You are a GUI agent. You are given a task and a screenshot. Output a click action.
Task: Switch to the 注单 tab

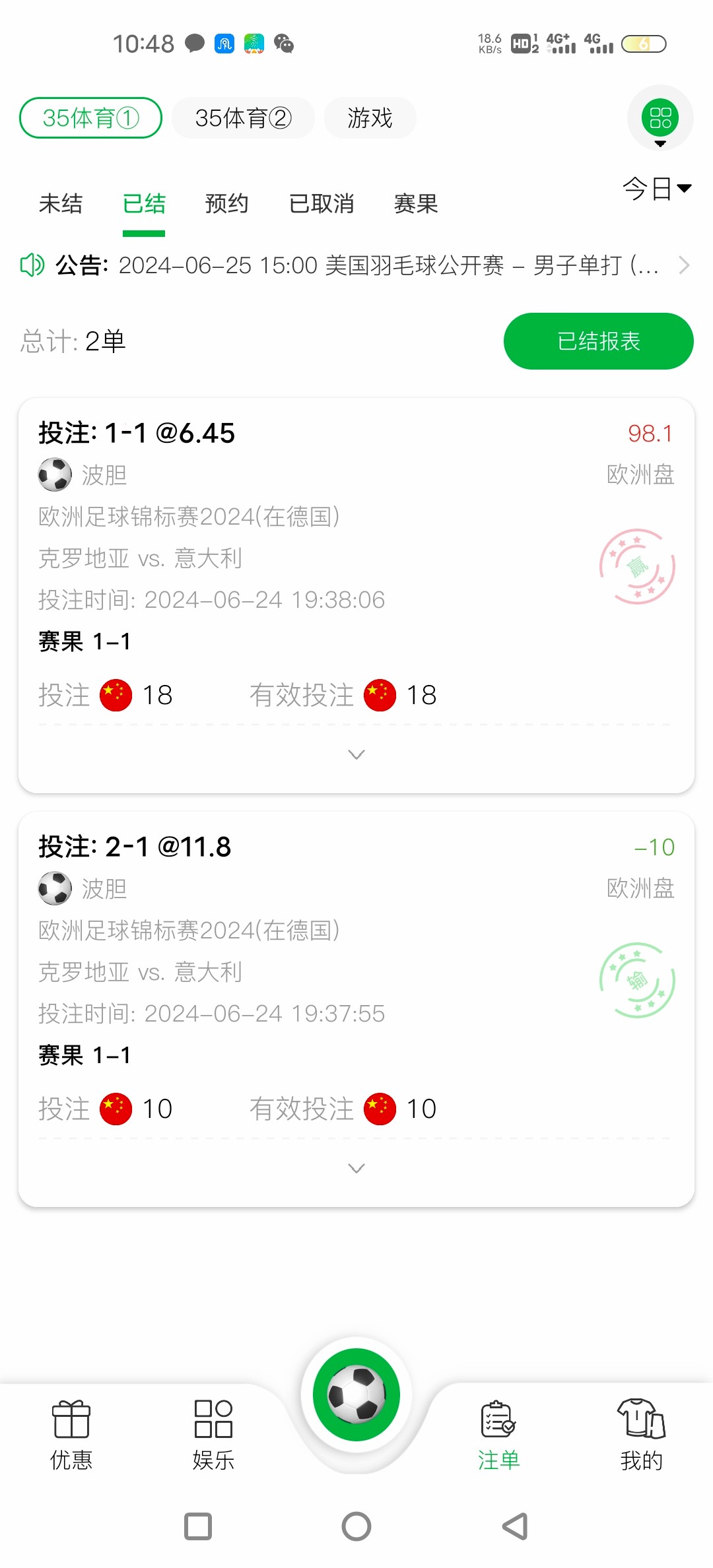(498, 1435)
